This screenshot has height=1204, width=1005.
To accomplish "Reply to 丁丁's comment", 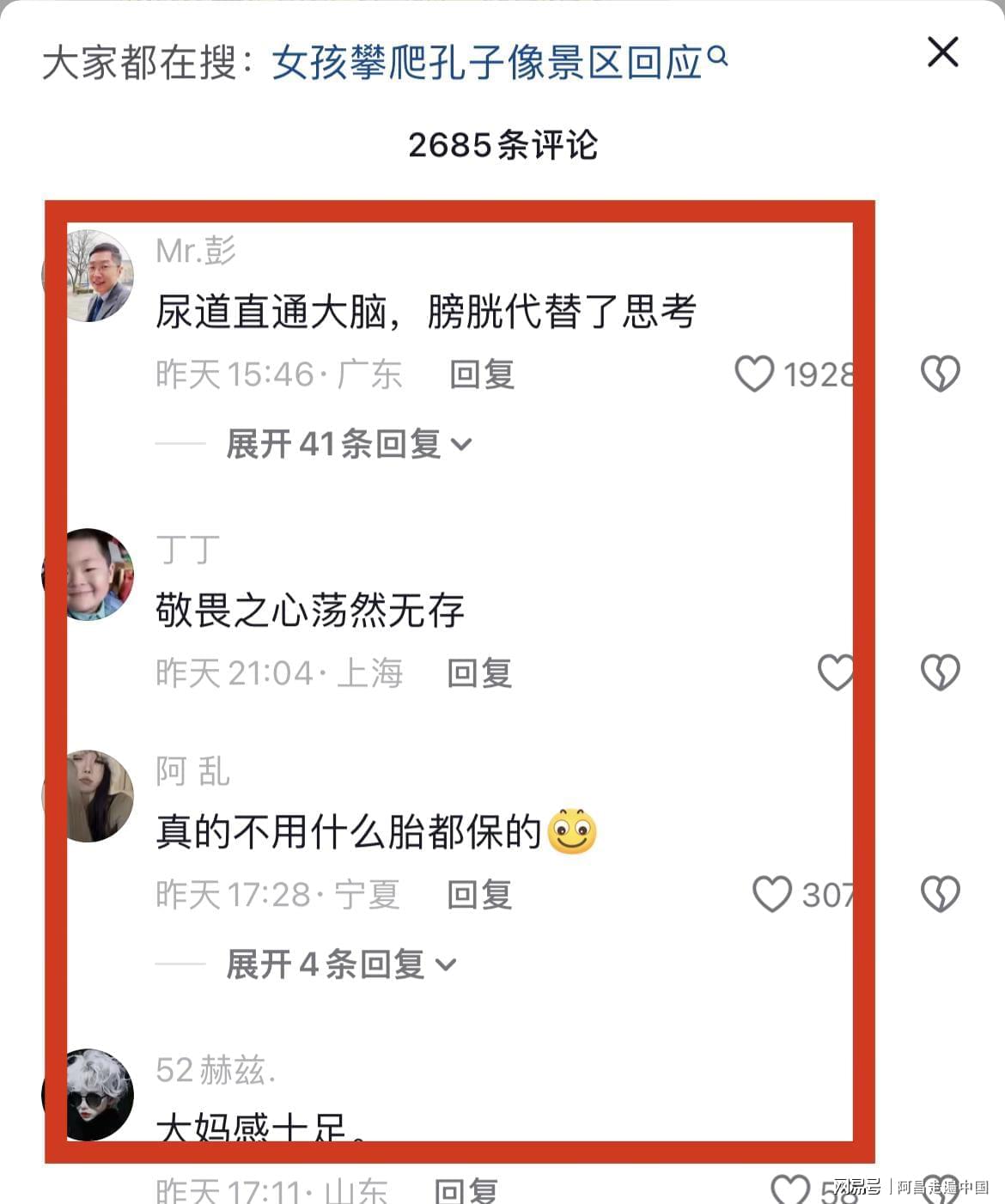I will pyautogui.click(x=479, y=673).
